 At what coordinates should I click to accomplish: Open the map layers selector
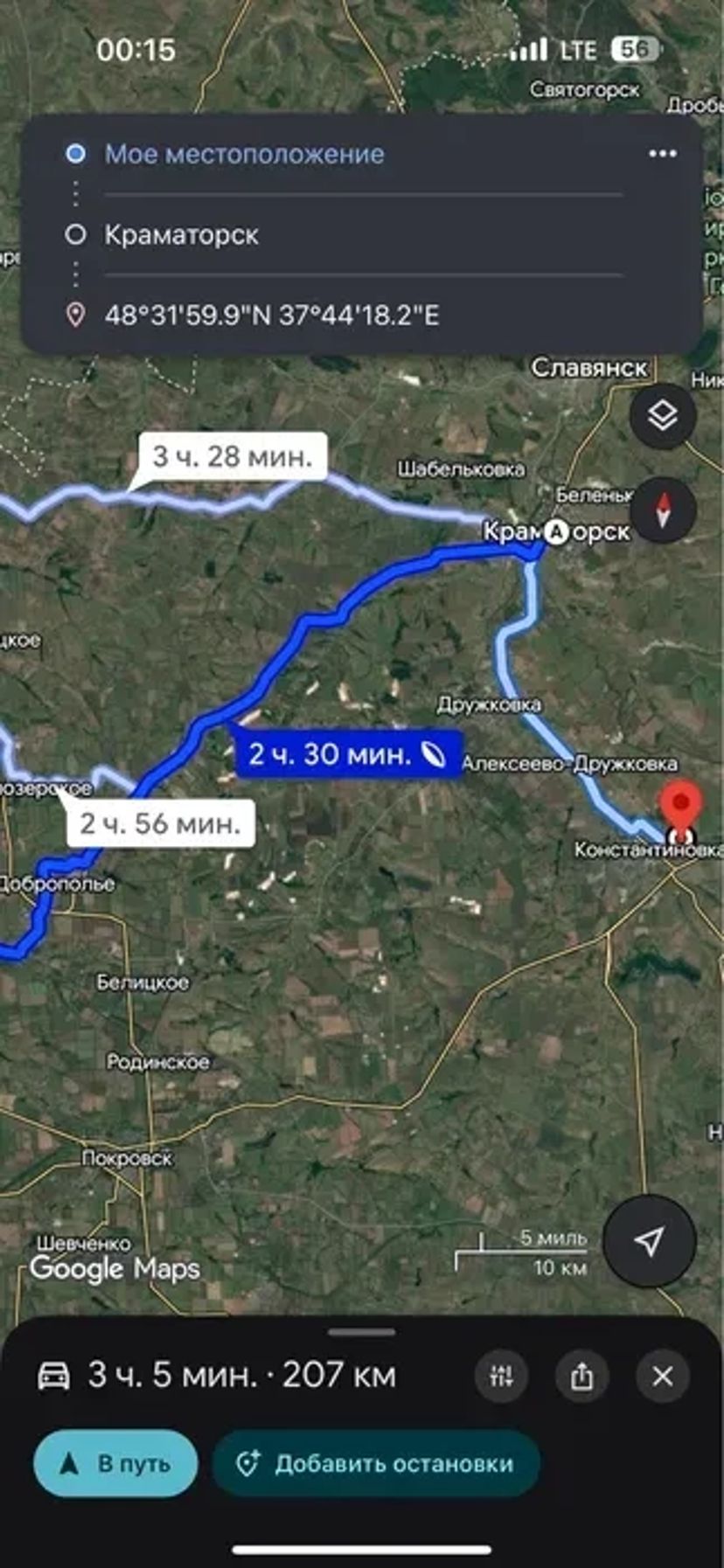663,416
